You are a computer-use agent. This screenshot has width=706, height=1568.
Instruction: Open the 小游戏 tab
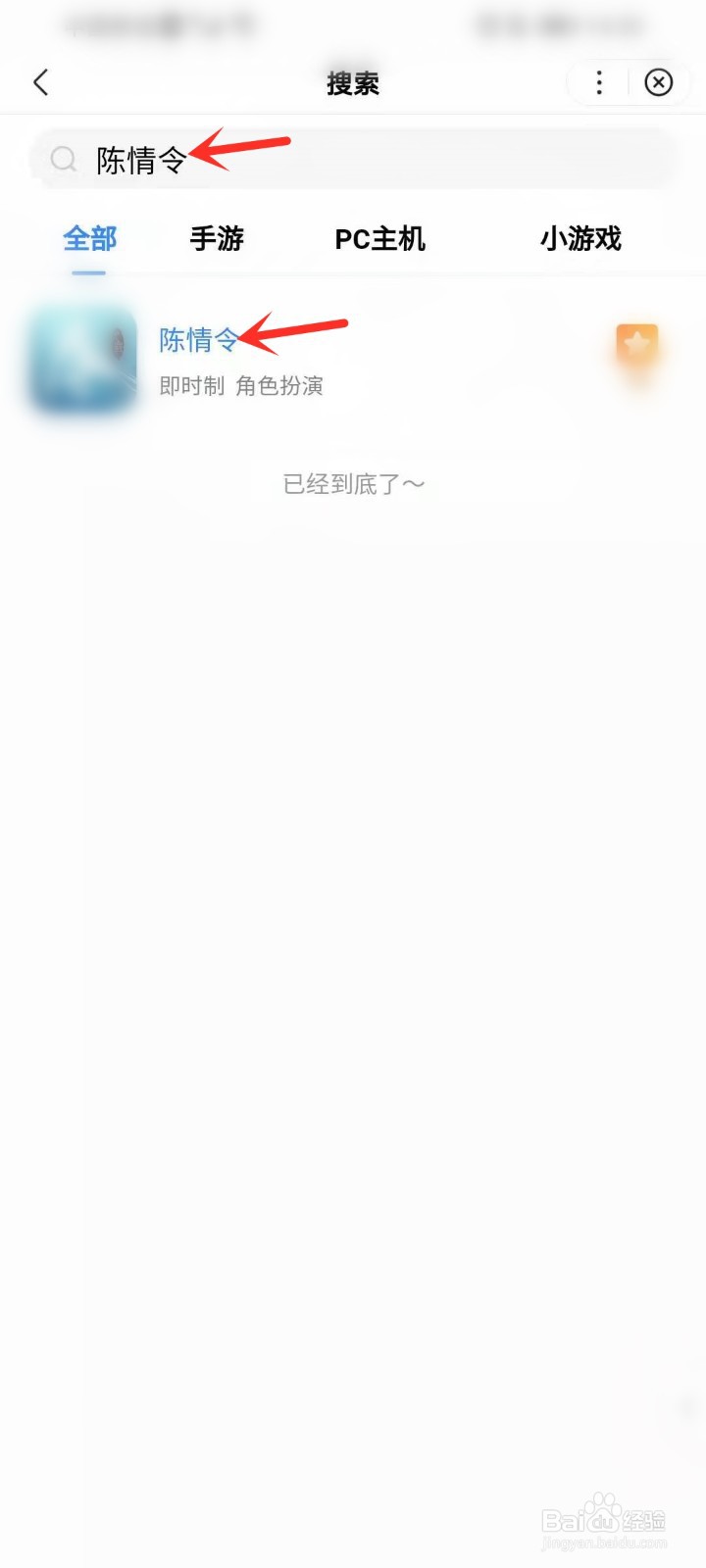pos(580,238)
